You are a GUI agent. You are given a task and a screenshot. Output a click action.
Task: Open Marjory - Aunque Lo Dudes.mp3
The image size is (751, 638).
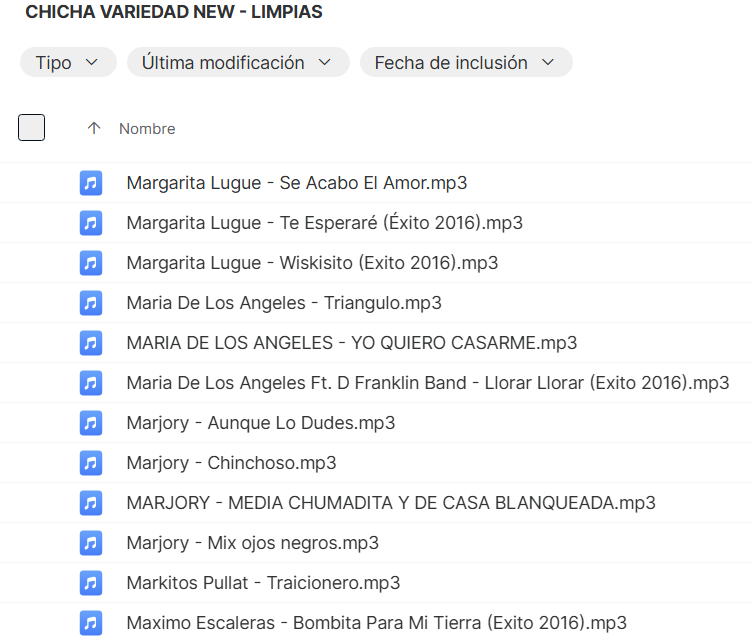(260, 423)
